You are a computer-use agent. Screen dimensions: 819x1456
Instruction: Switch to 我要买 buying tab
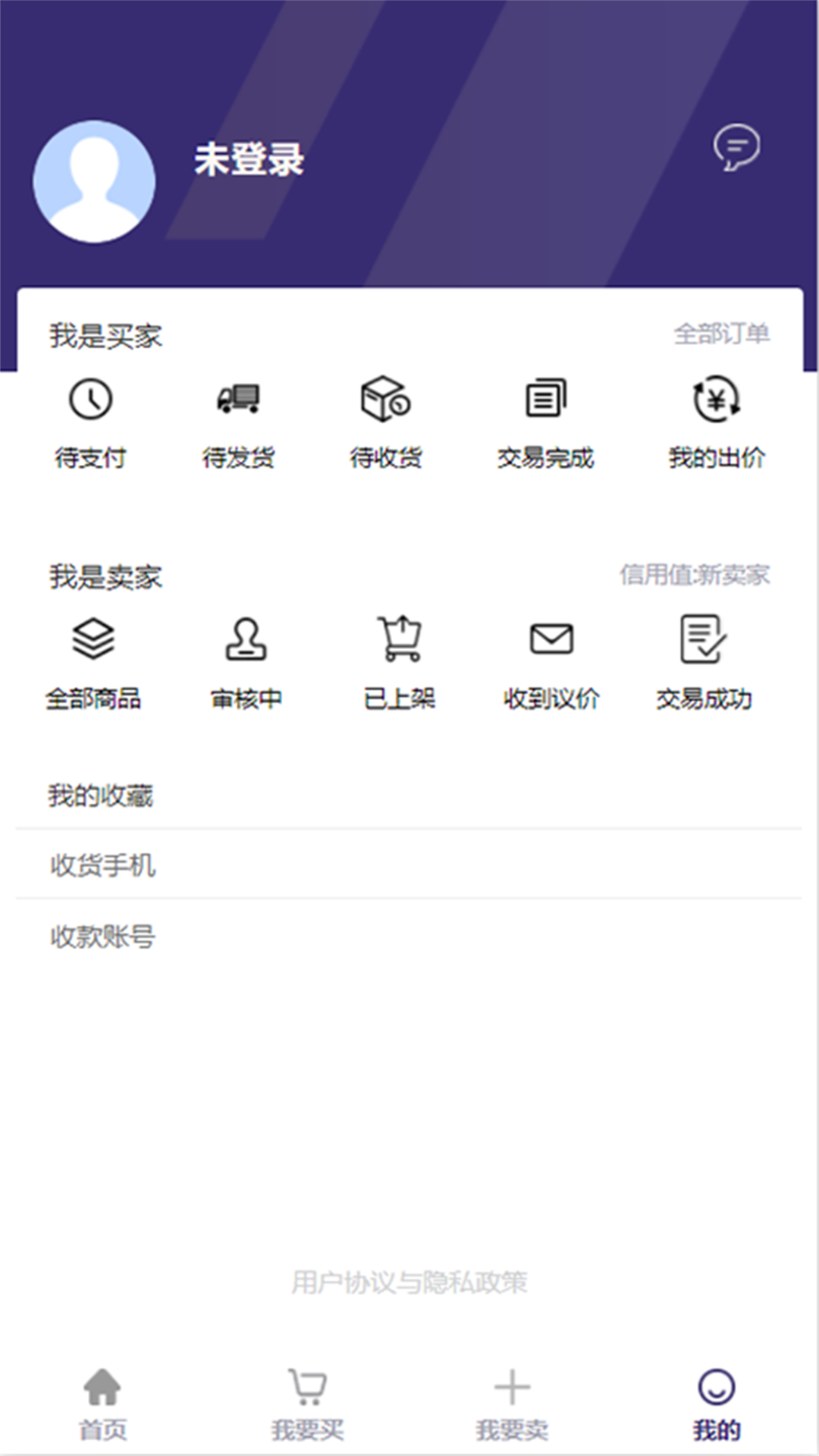(x=307, y=1407)
